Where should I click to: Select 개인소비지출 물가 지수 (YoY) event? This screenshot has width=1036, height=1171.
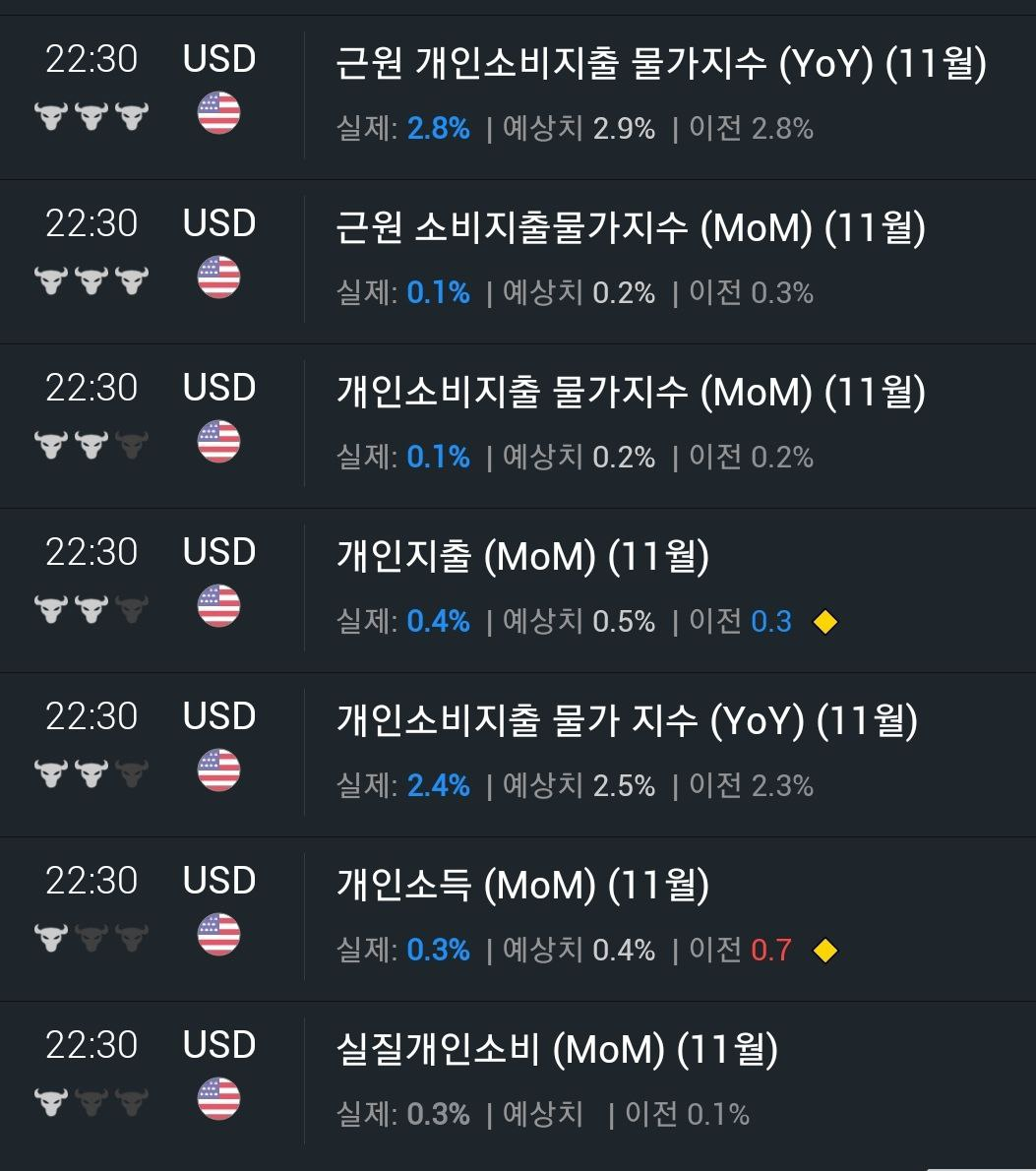(x=627, y=722)
